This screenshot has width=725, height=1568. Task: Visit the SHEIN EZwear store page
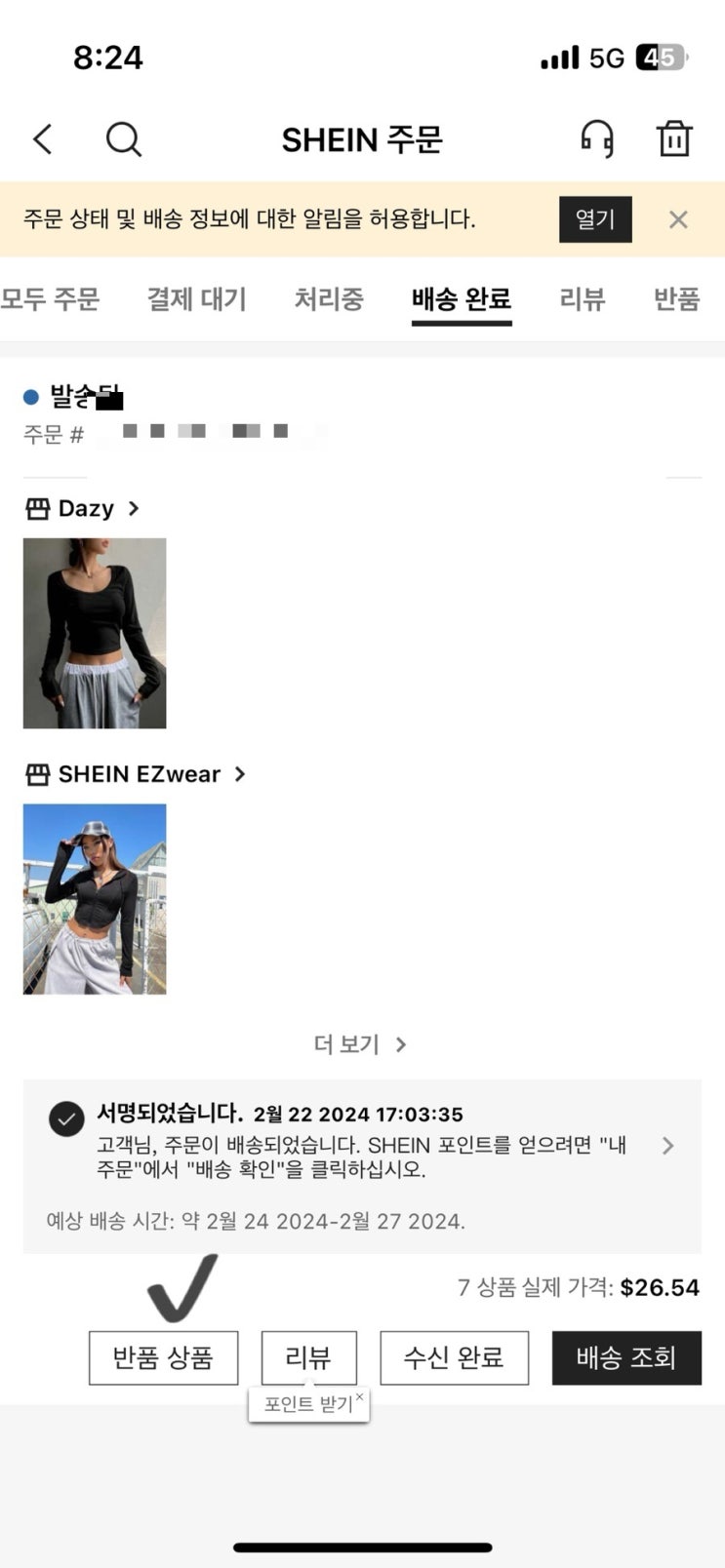click(x=137, y=774)
